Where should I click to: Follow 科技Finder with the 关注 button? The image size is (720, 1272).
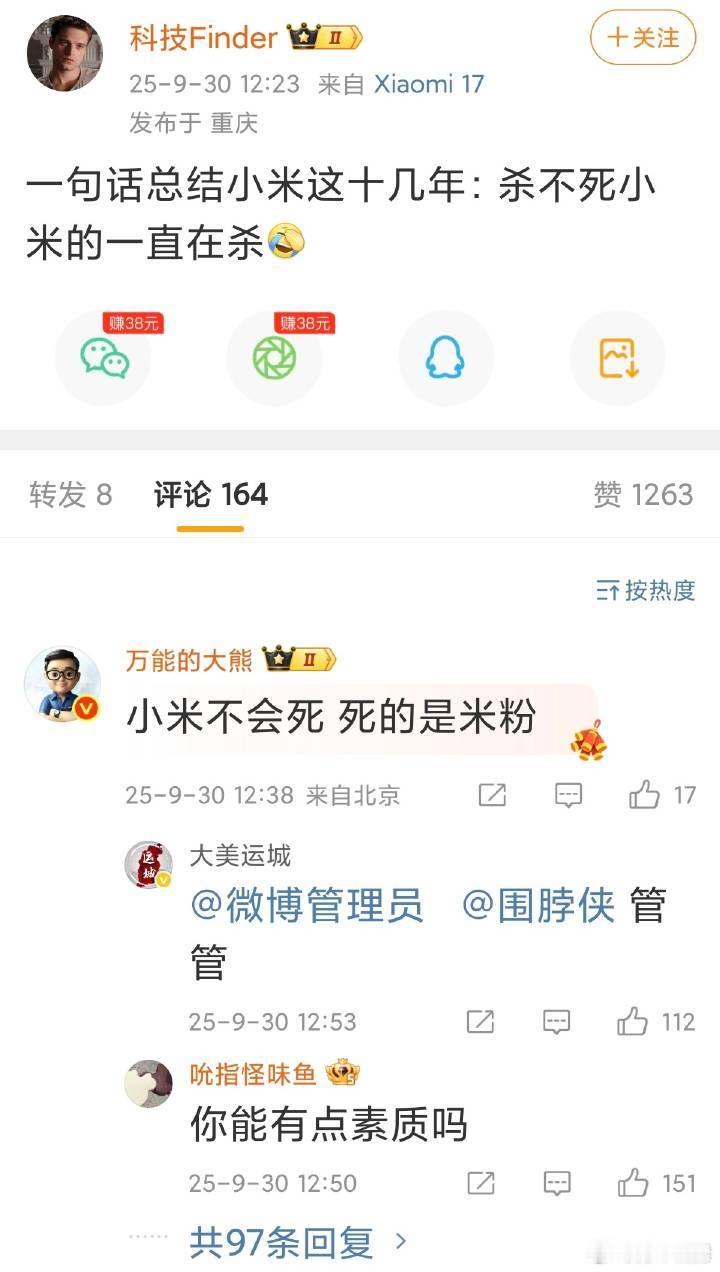click(641, 38)
